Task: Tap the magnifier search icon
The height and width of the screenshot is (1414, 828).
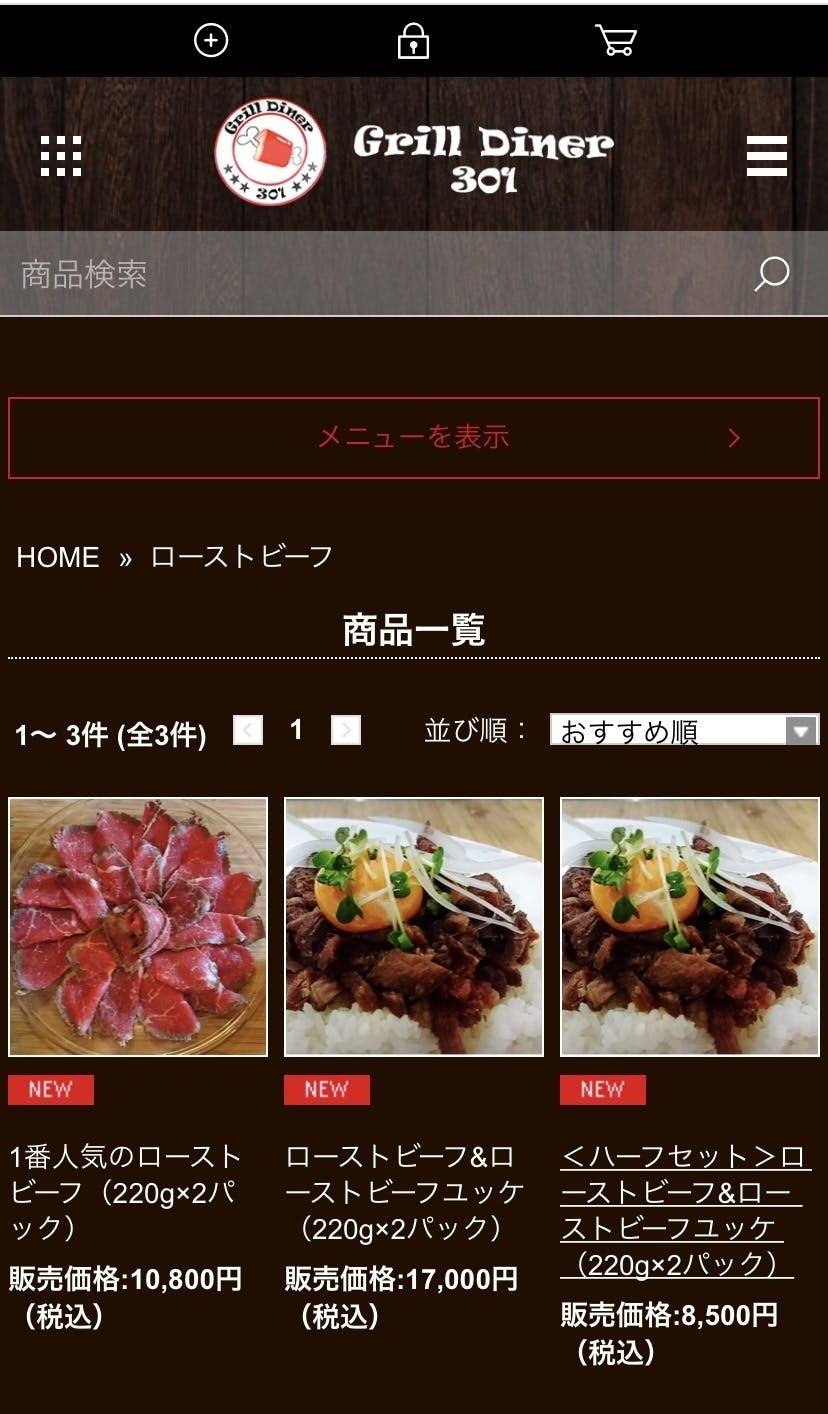Action: click(x=771, y=274)
